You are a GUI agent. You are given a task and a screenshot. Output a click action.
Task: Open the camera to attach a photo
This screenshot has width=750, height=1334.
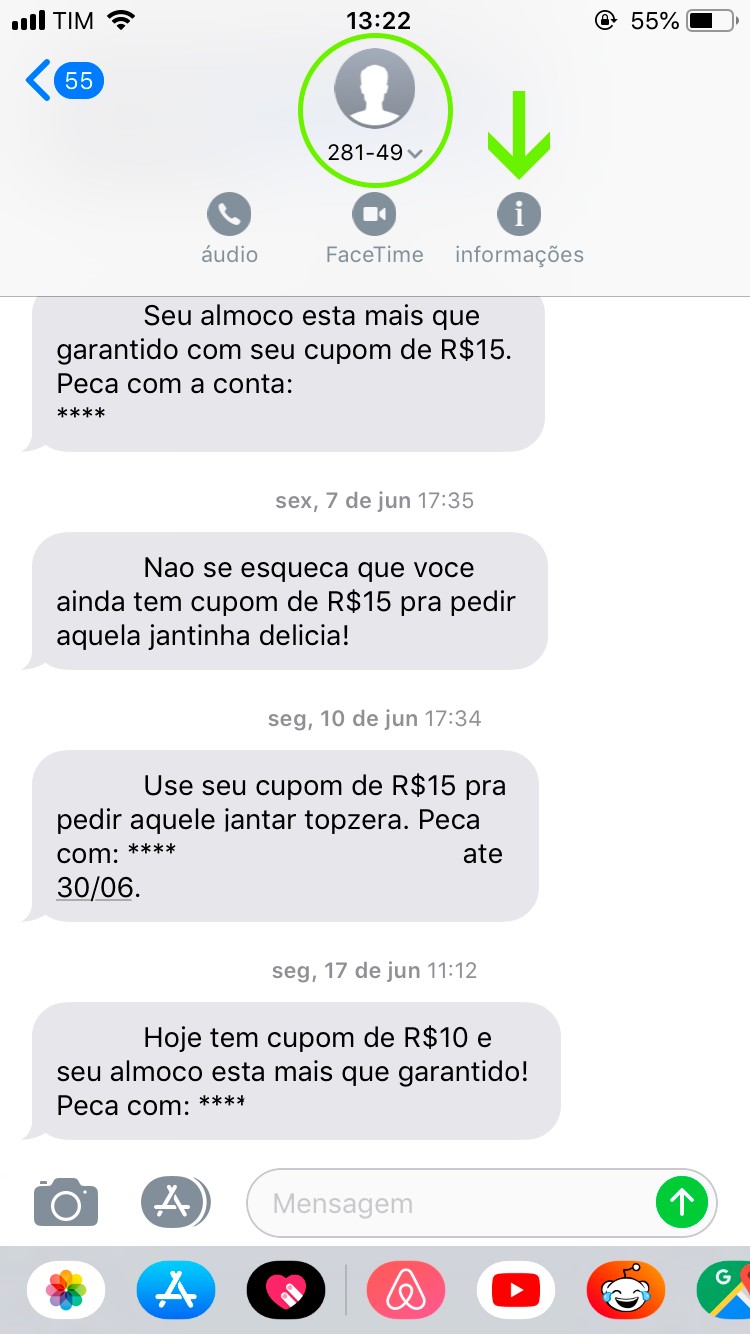pyautogui.click(x=66, y=1201)
